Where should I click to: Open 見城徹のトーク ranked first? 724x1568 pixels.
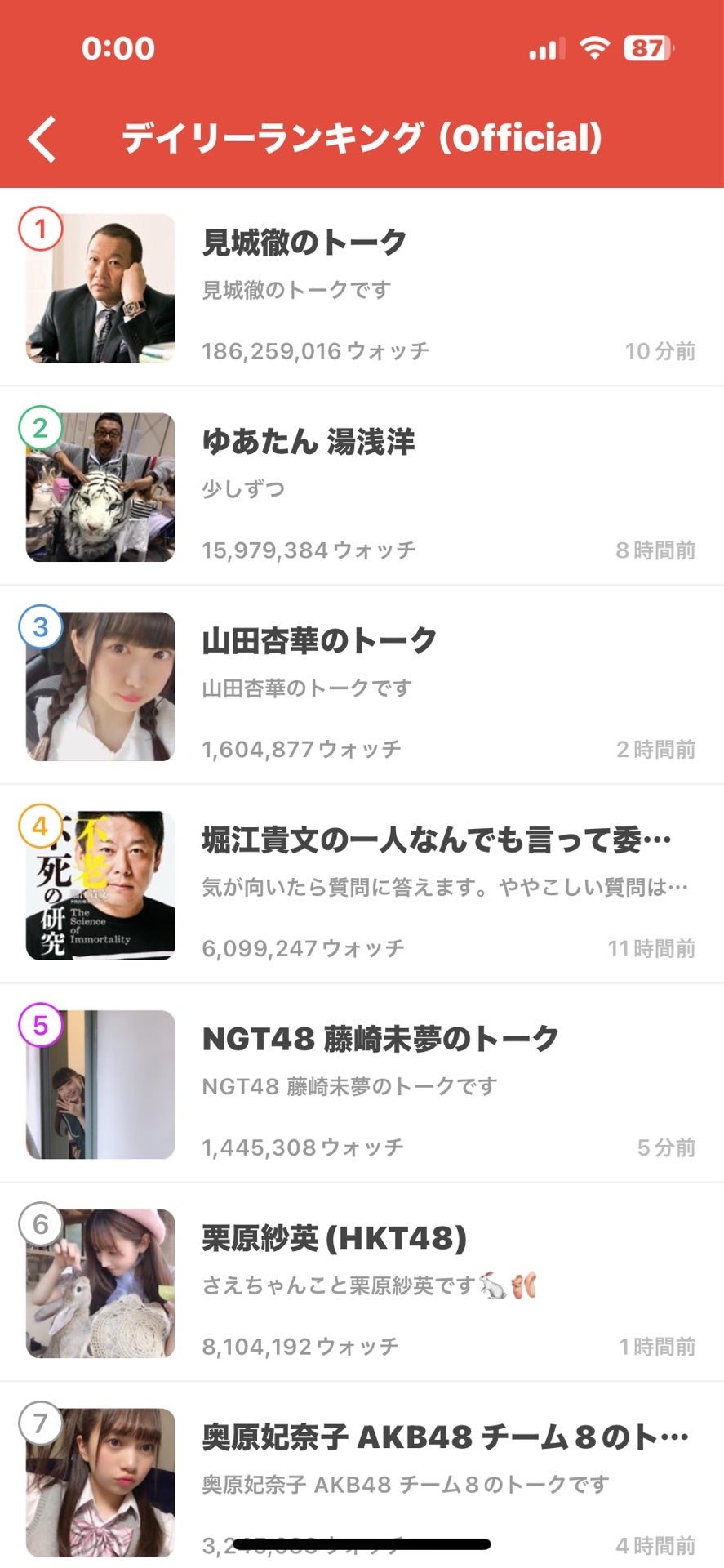coord(362,287)
